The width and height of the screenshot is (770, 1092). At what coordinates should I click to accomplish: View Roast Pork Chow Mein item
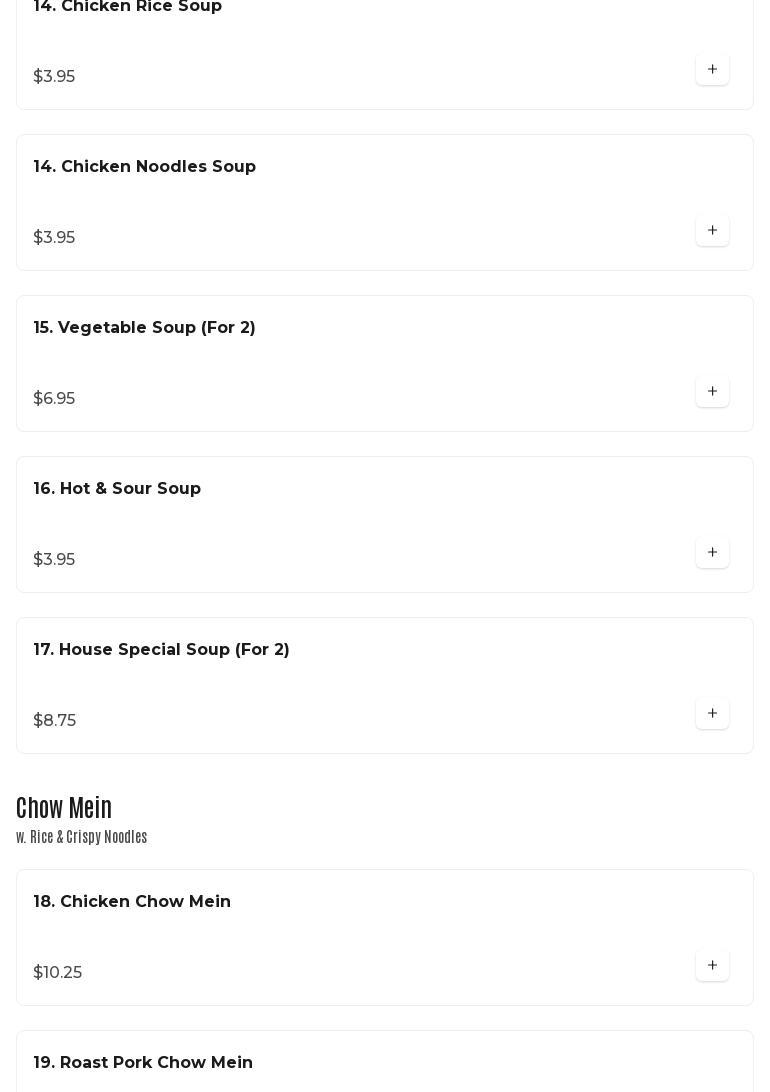(143, 1062)
